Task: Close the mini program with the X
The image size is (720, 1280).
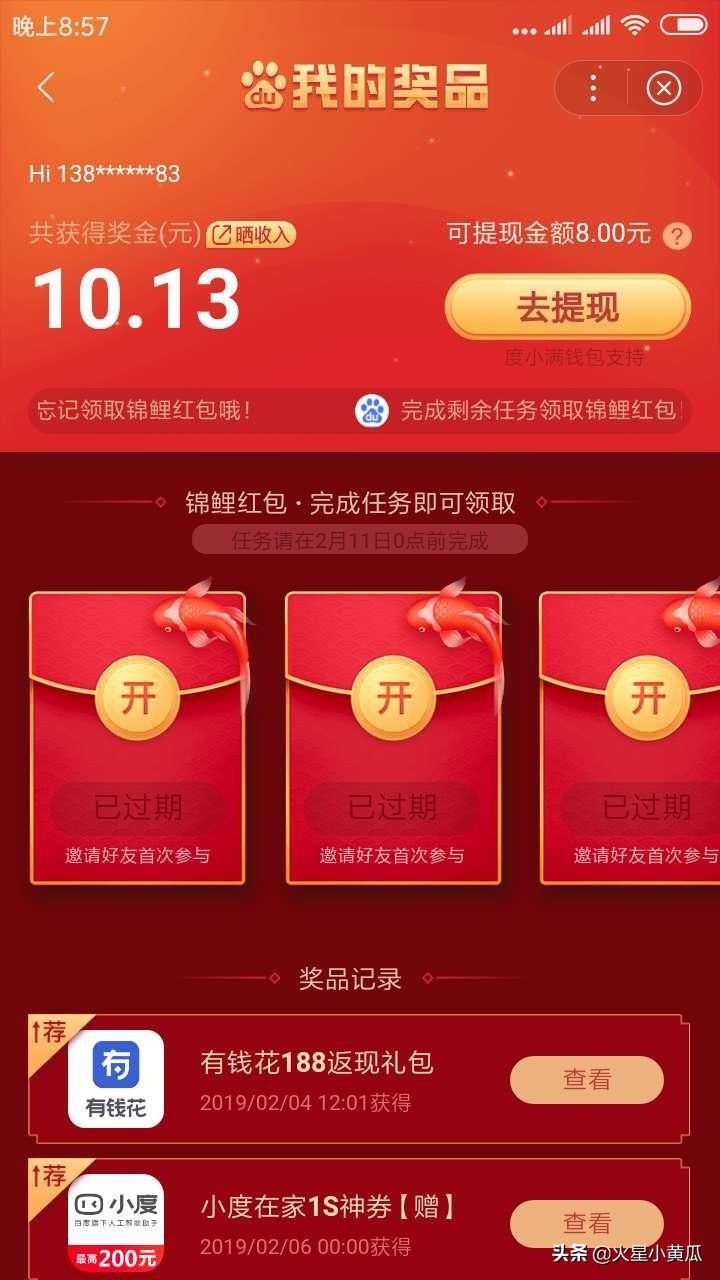Action: click(x=663, y=89)
